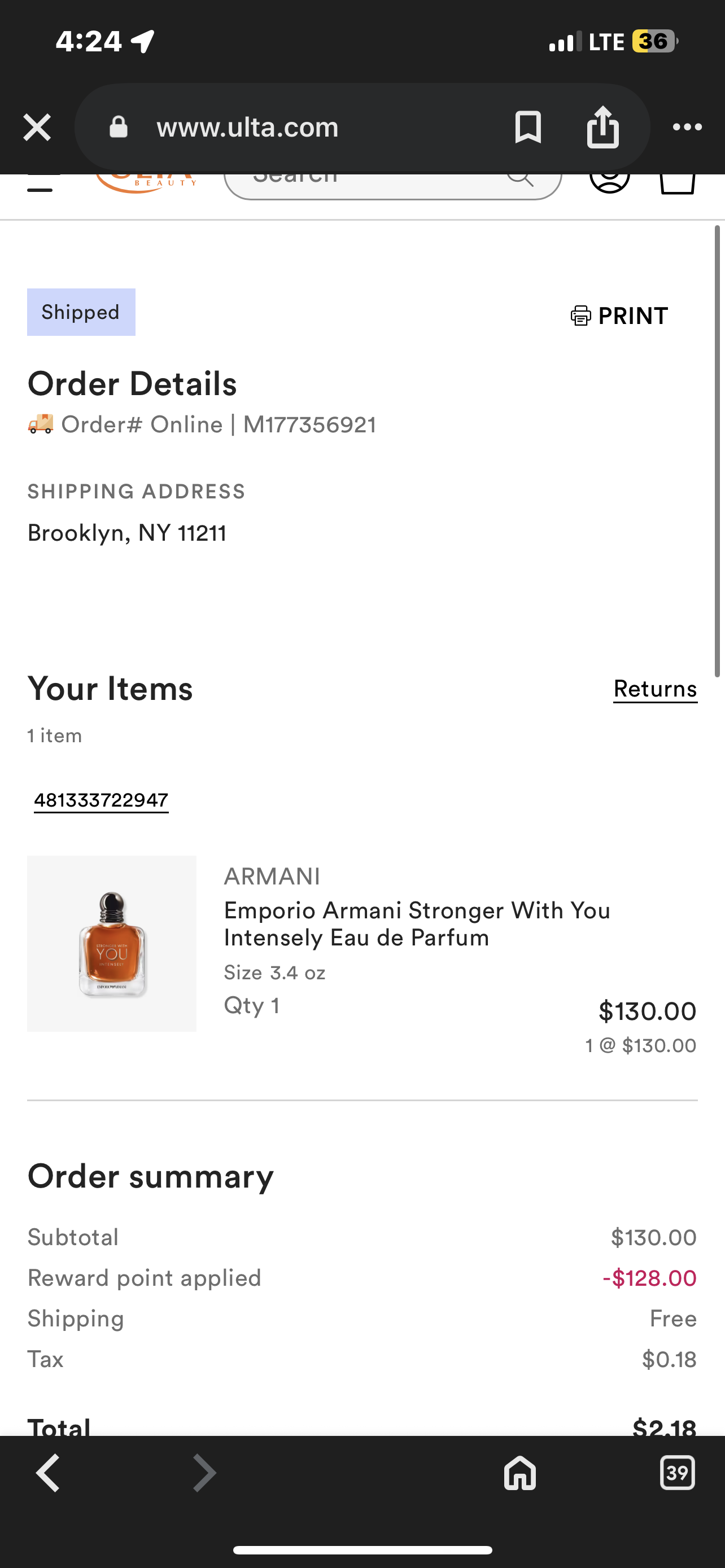Go back to the previous page

pos(49,1473)
